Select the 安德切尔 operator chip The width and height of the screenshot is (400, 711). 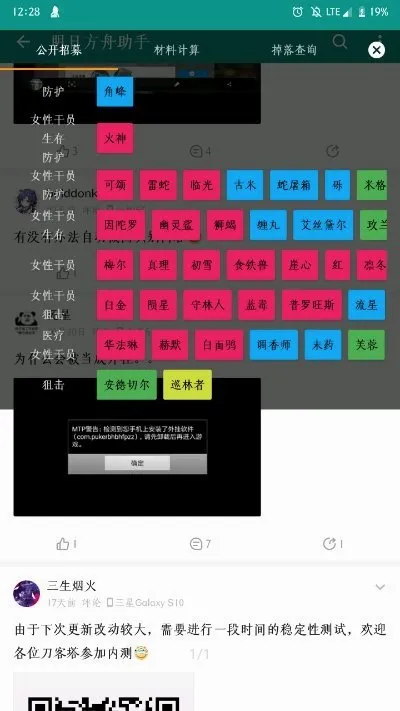tap(127, 385)
